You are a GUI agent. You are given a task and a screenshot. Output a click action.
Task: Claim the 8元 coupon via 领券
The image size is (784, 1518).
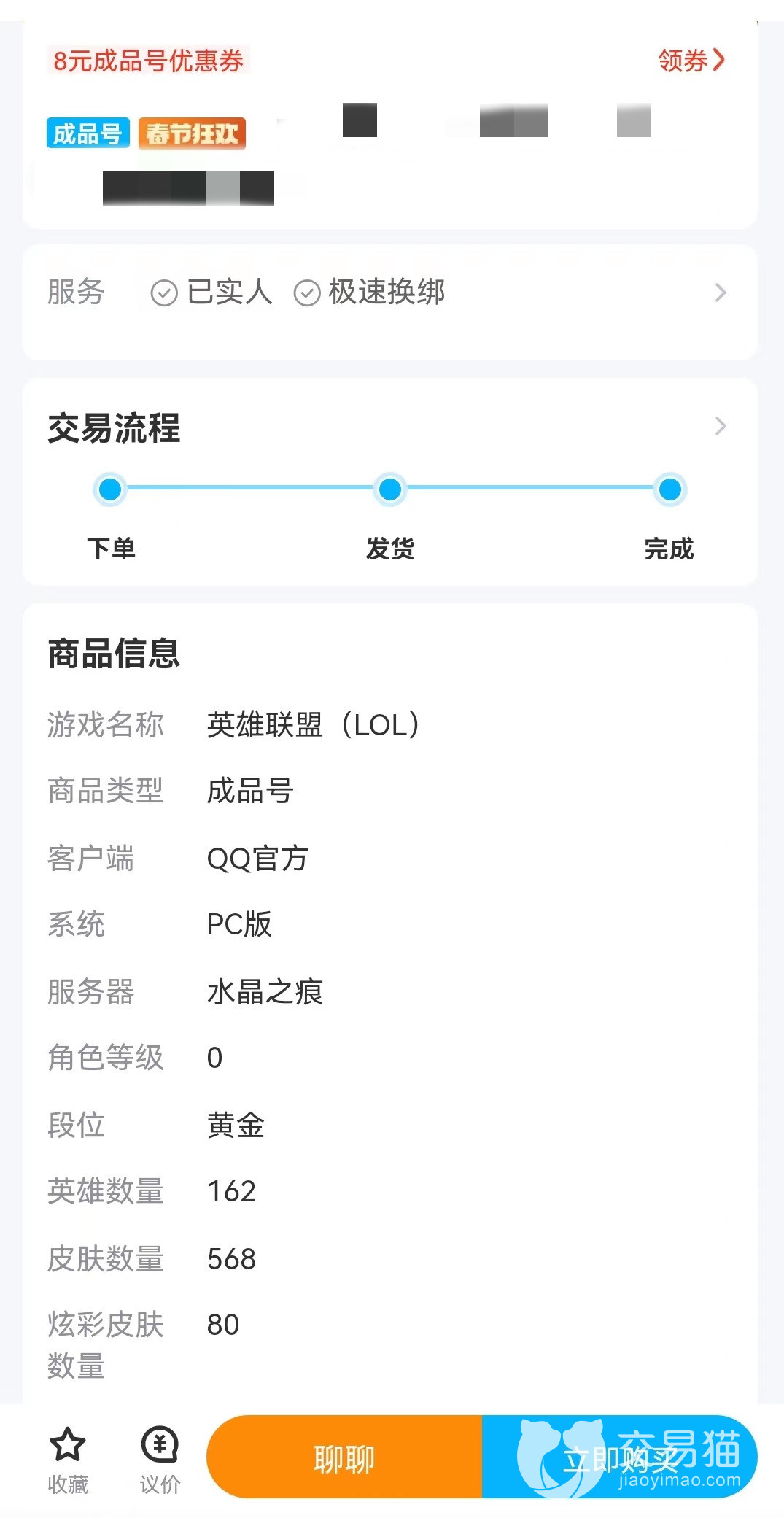click(x=690, y=61)
